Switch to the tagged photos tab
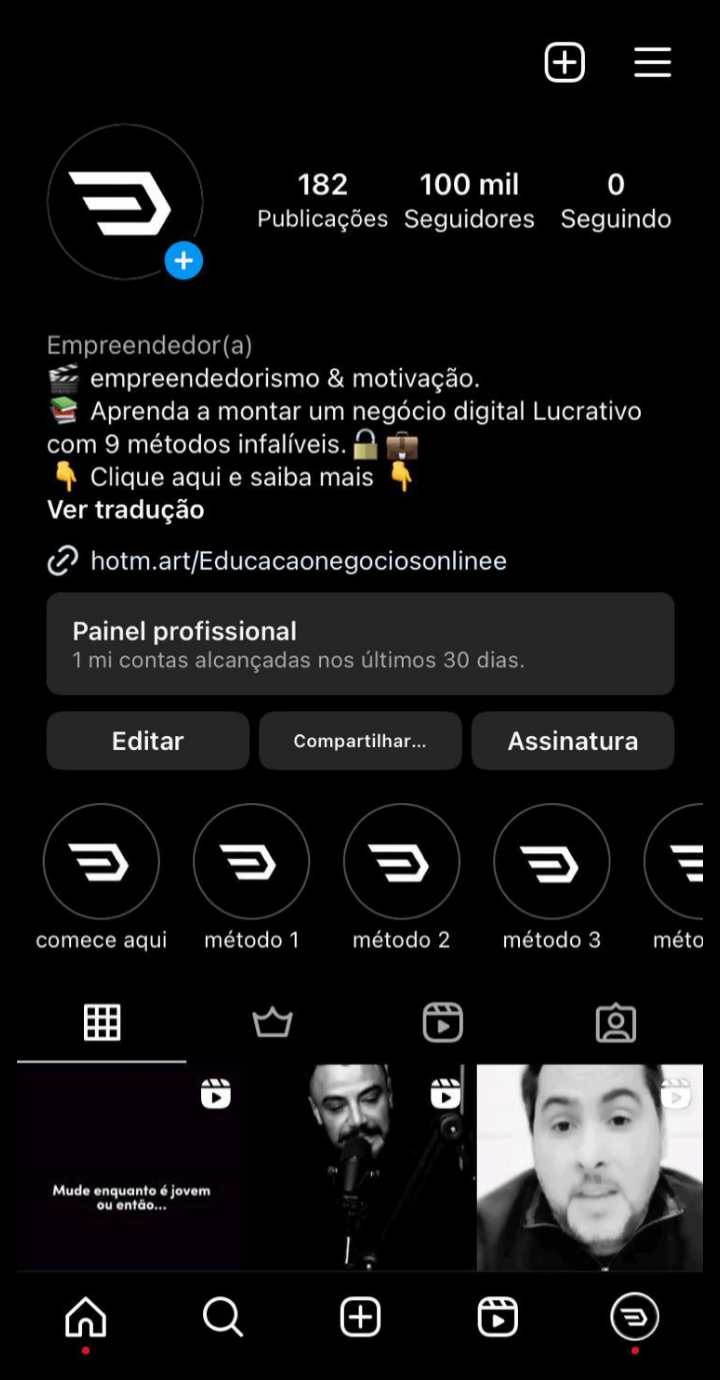This screenshot has width=720, height=1380. tap(617, 1021)
